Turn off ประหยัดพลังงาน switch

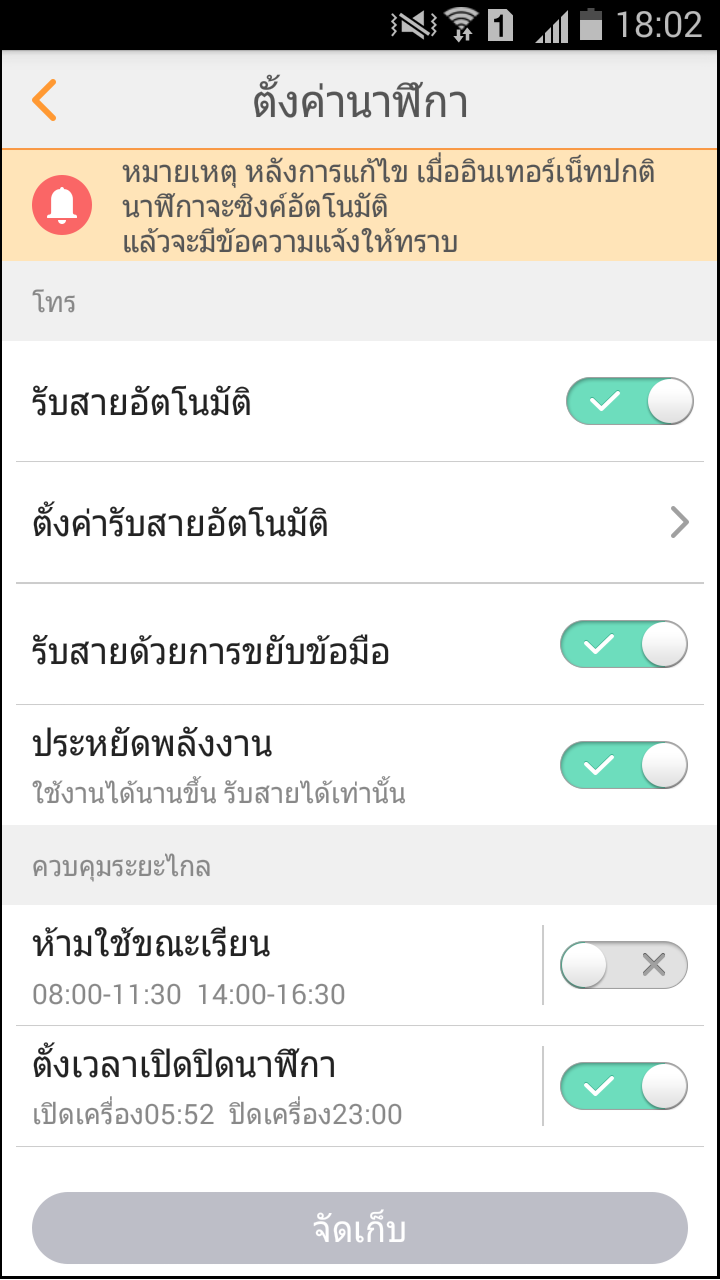click(624, 766)
